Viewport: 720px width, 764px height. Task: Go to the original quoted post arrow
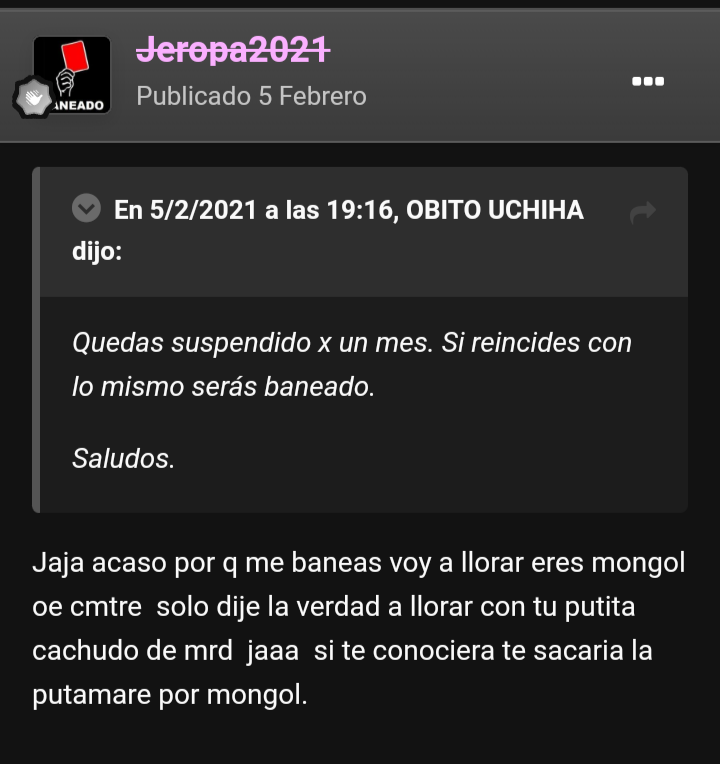tap(643, 212)
